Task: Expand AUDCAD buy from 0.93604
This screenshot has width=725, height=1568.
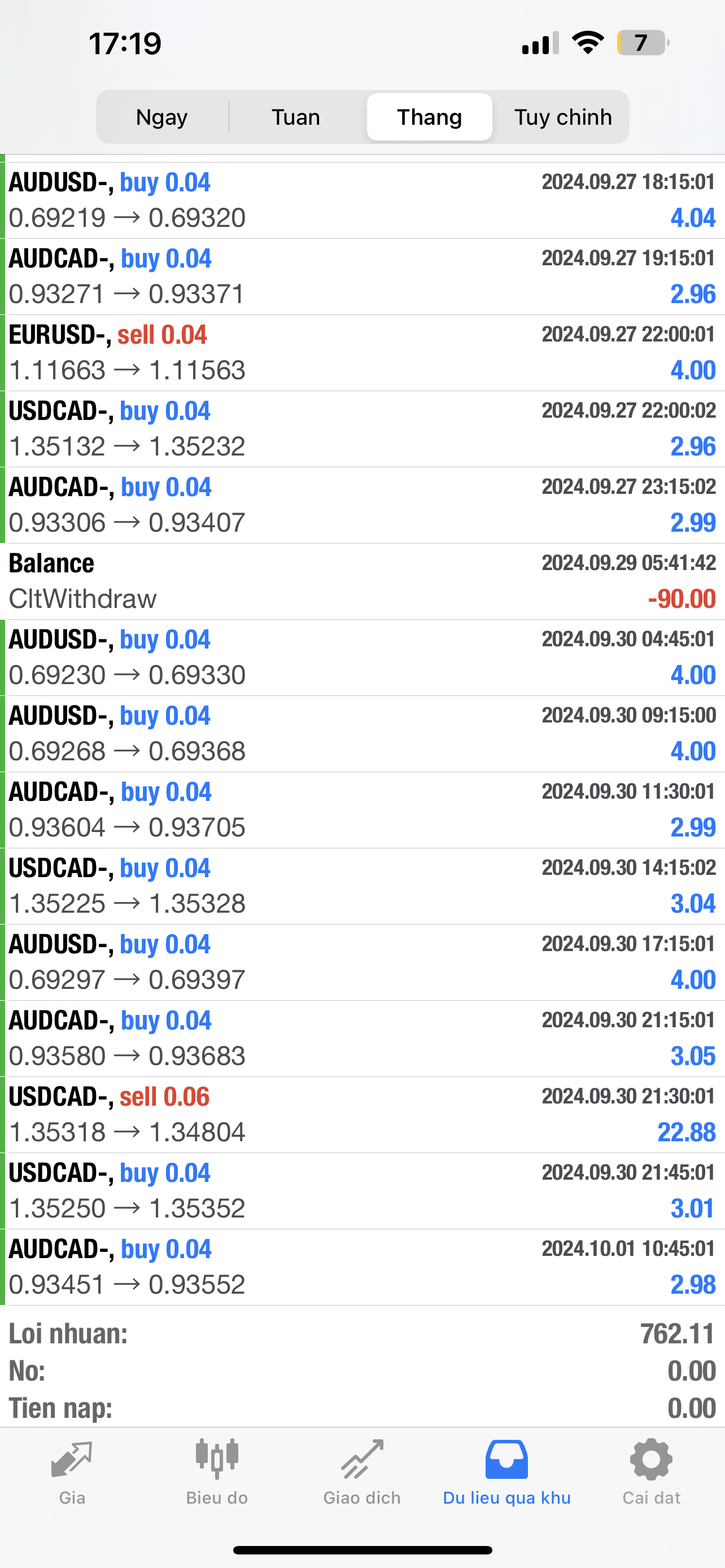Action: [362, 810]
